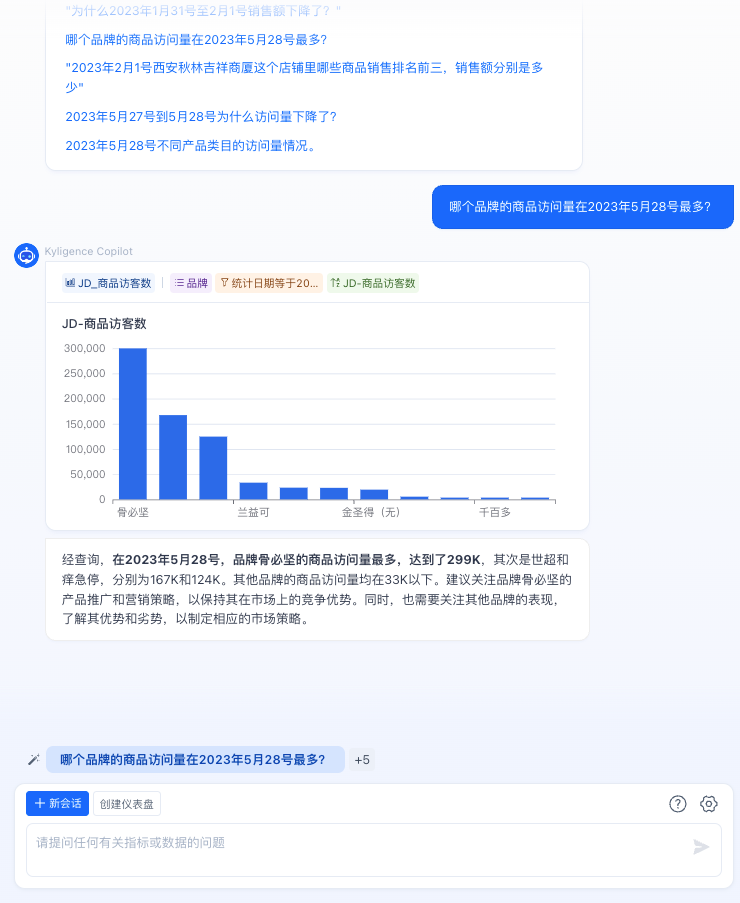Open the 品牌 dimension chip
The height and width of the screenshot is (903, 740).
(191, 283)
